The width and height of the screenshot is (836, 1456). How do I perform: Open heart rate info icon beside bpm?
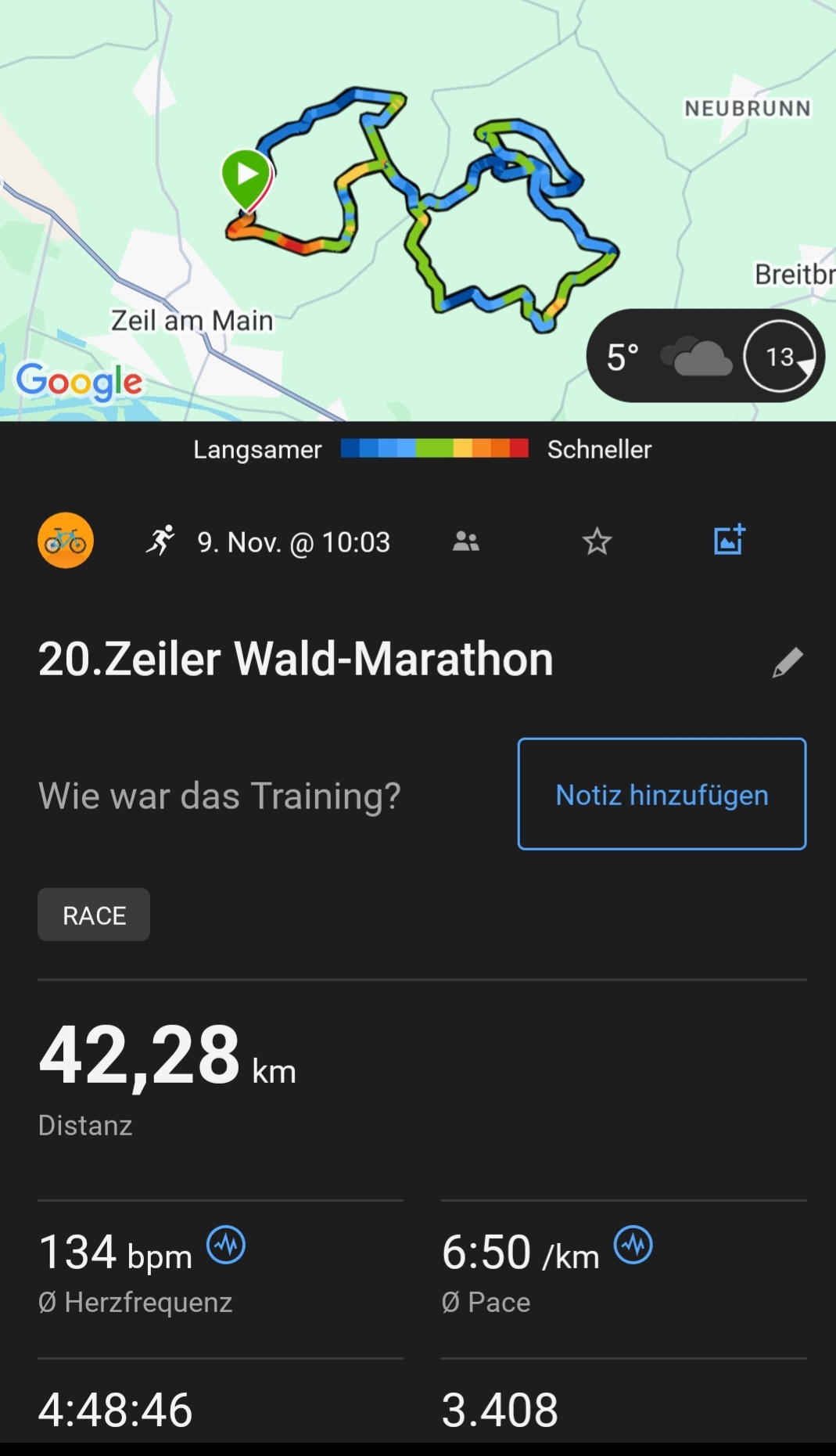[226, 1245]
